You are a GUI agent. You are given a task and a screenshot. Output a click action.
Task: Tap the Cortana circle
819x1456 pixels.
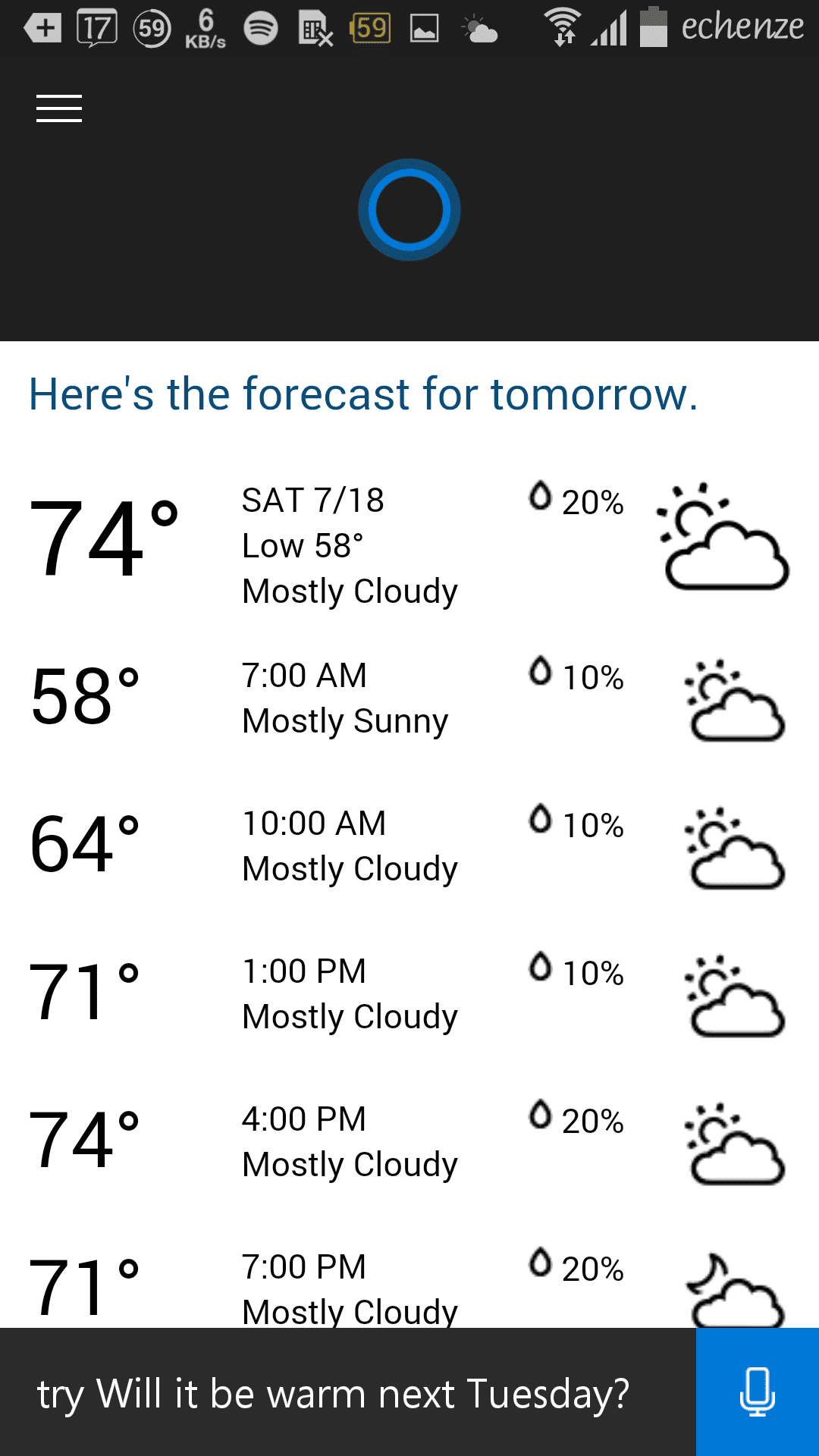(409, 209)
